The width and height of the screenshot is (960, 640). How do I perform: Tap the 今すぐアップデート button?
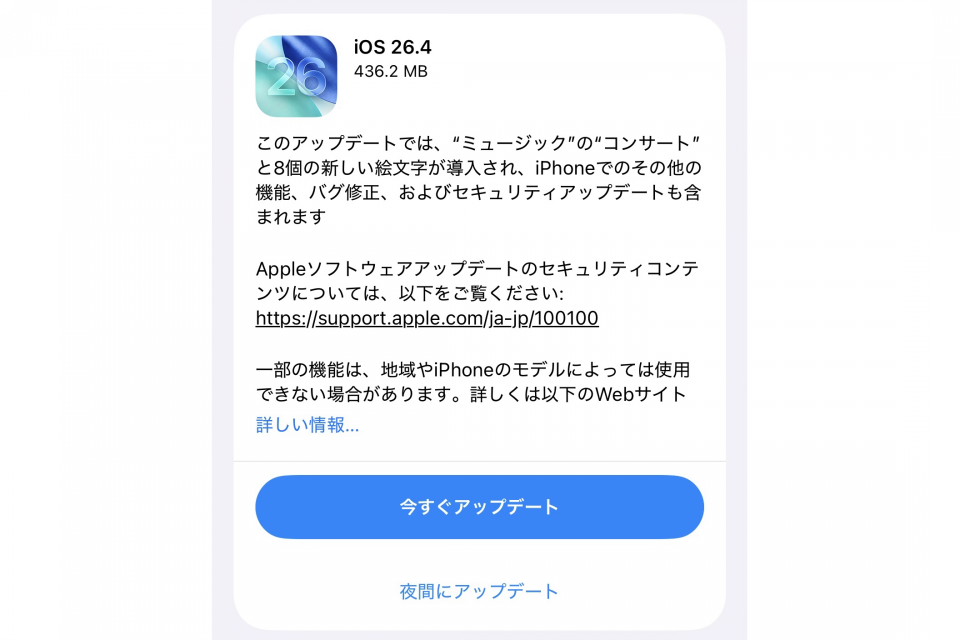(479, 507)
